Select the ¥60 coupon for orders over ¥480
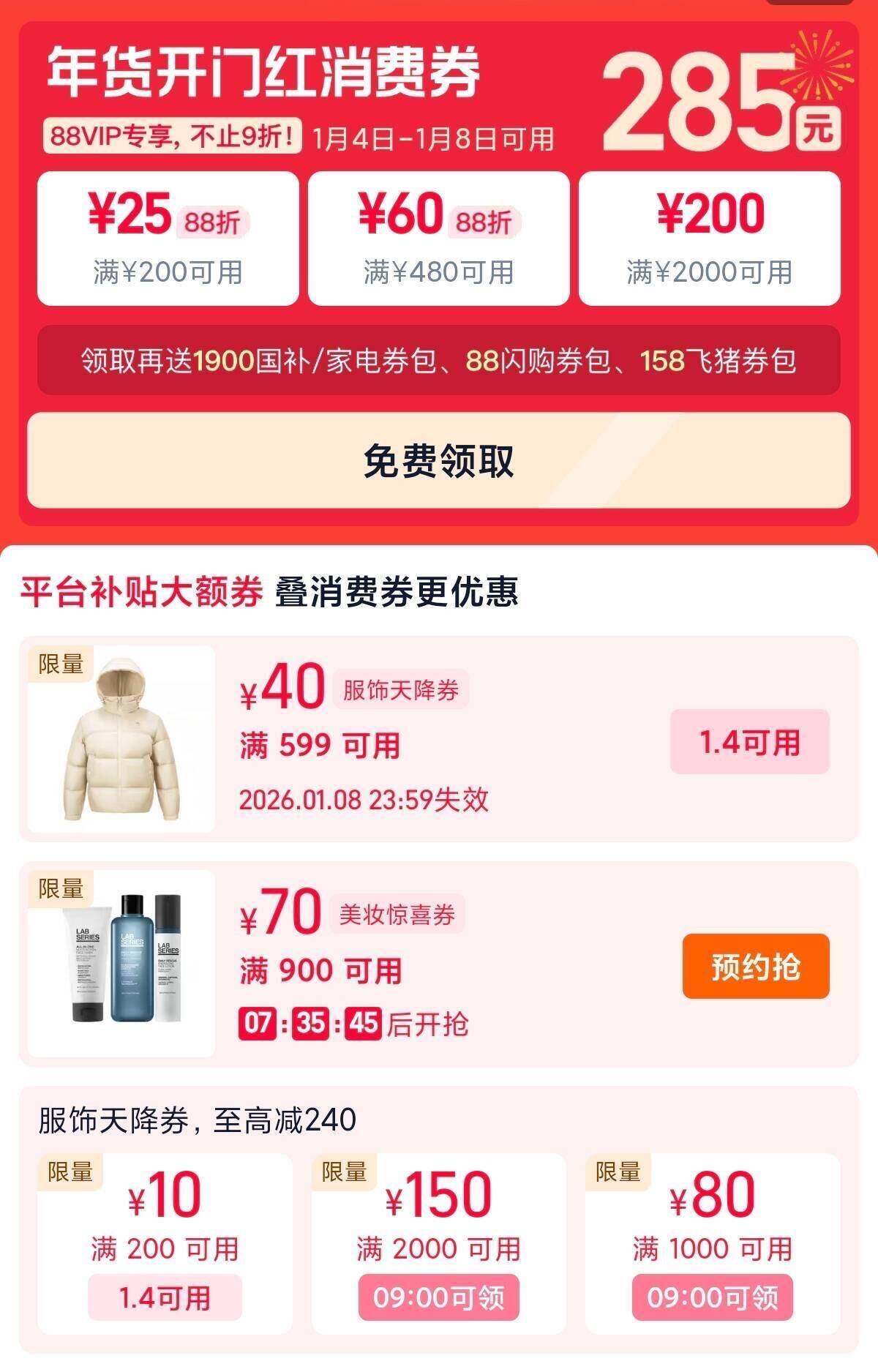This screenshot has height=1372, width=878. click(438, 239)
